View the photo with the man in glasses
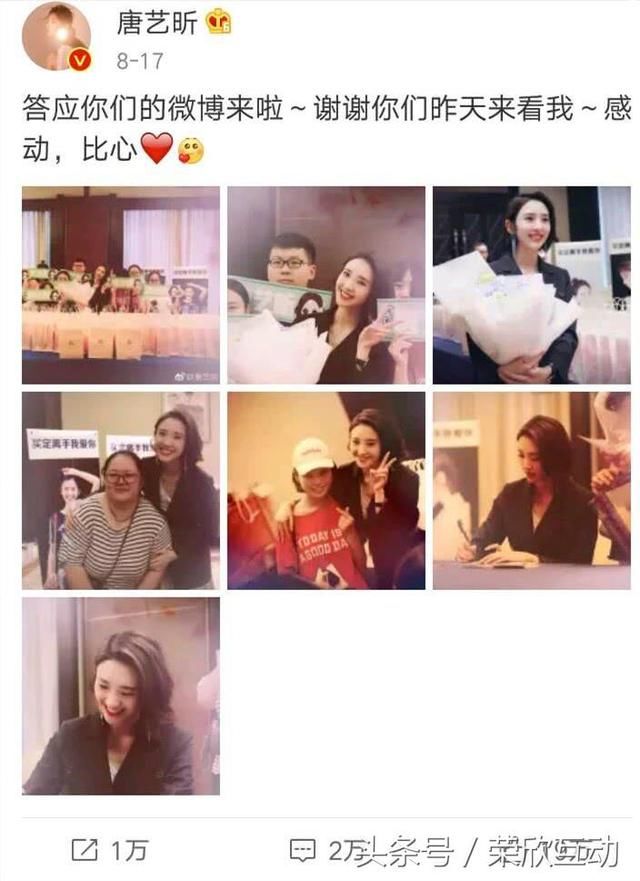Image resolution: width=640 pixels, height=881 pixels. click(326, 285)
